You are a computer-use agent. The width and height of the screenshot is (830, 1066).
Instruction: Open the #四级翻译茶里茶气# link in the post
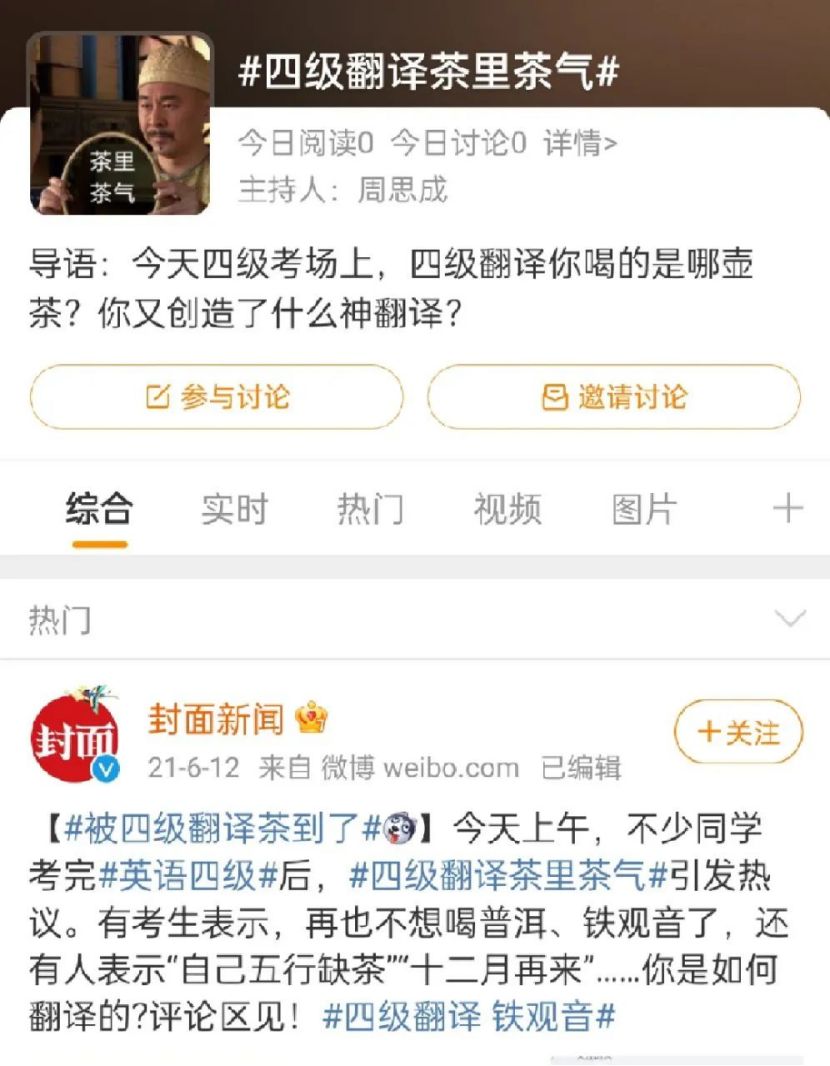508,875
